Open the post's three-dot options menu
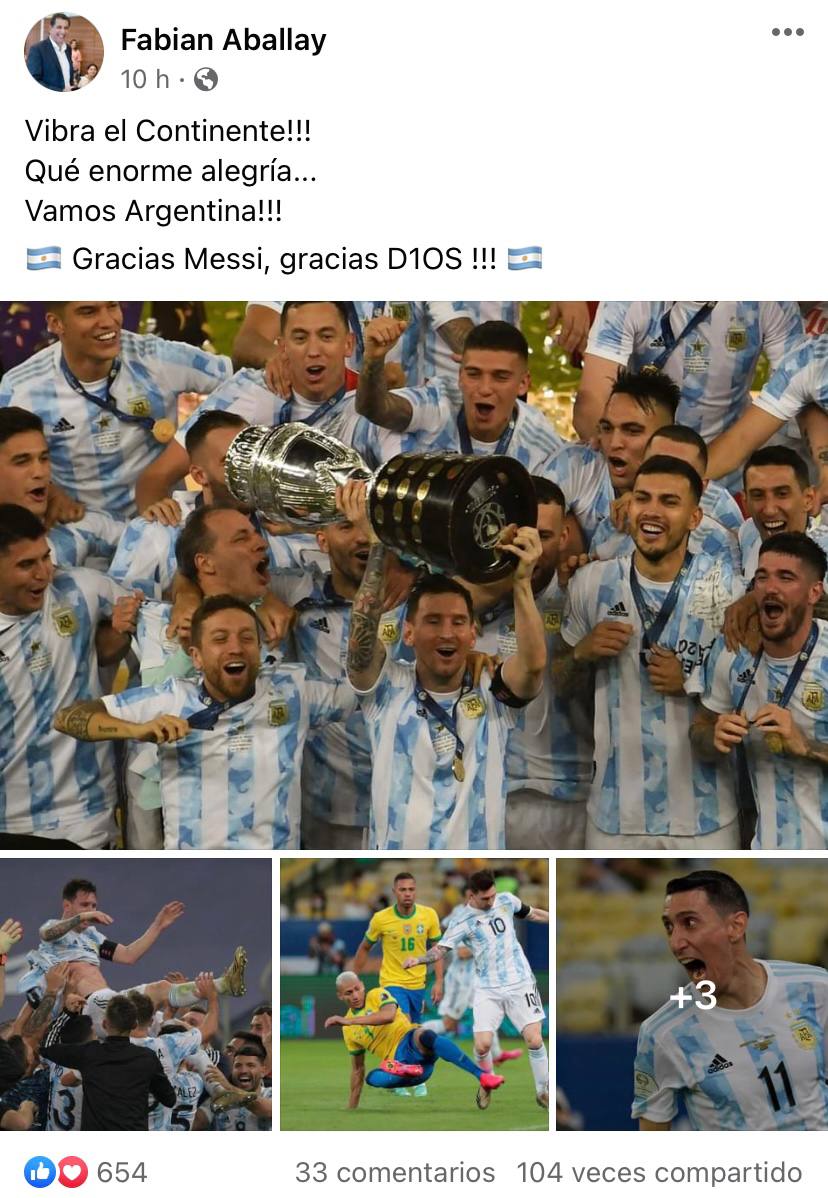Viewport: 828px width, 1198px height. [x=788, y=32]
